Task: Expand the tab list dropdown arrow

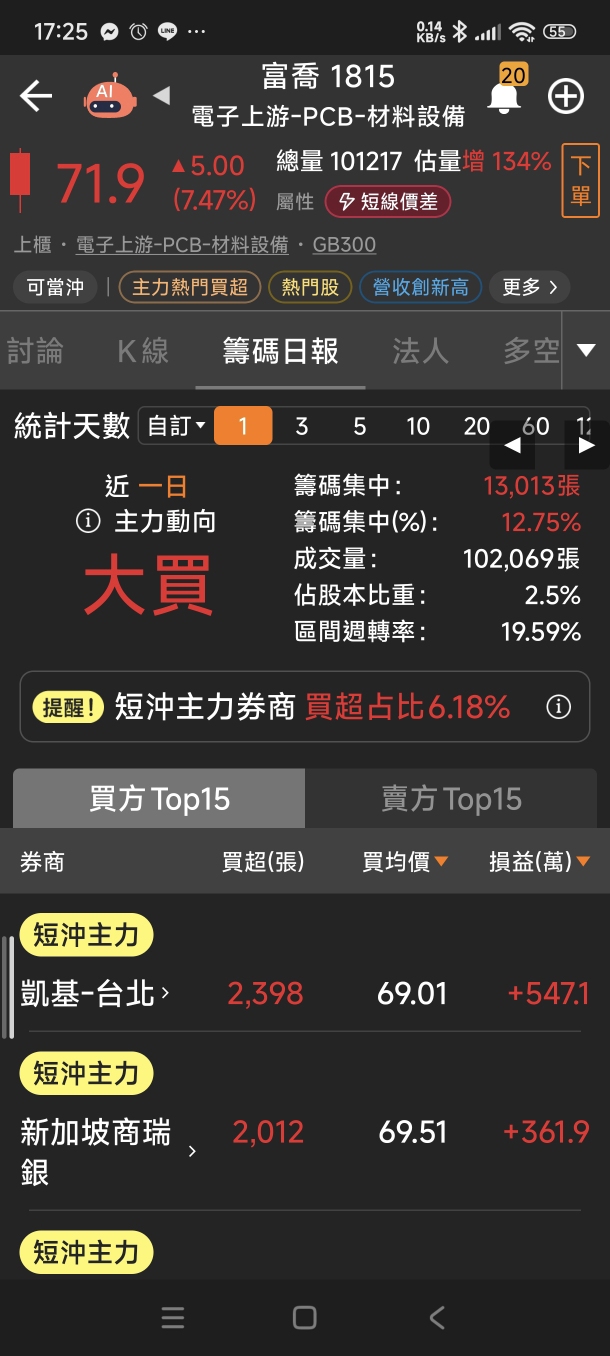Action: tap(586, 351)
